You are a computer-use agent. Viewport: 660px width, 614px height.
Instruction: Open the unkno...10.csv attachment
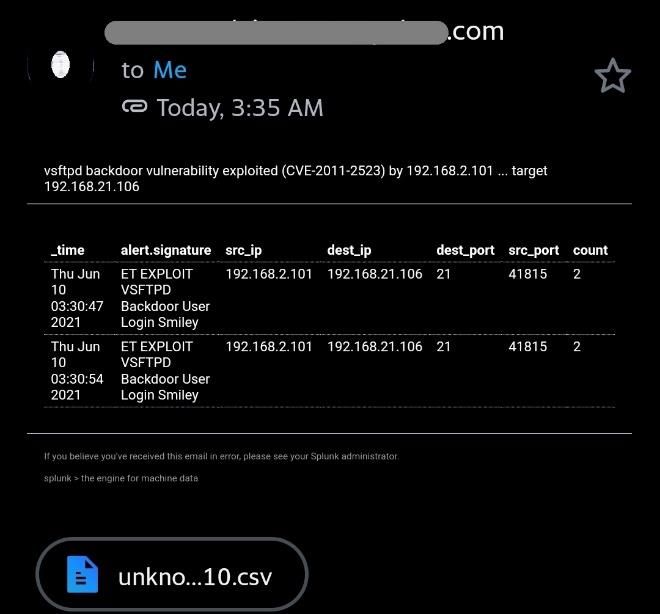point(171,576)
